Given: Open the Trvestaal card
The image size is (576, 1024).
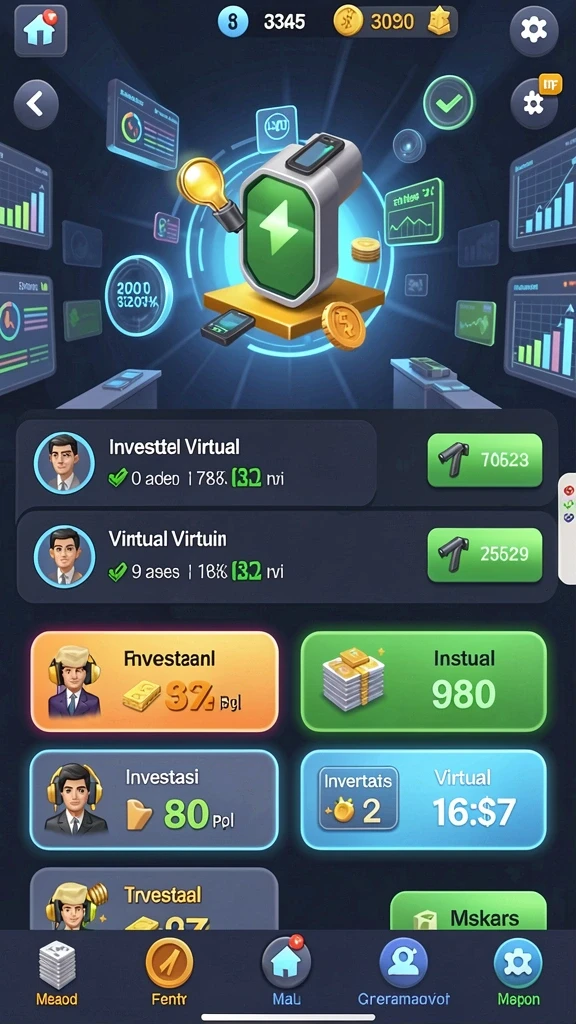Looking at the screenshot, I should click(x=155, y=899).
